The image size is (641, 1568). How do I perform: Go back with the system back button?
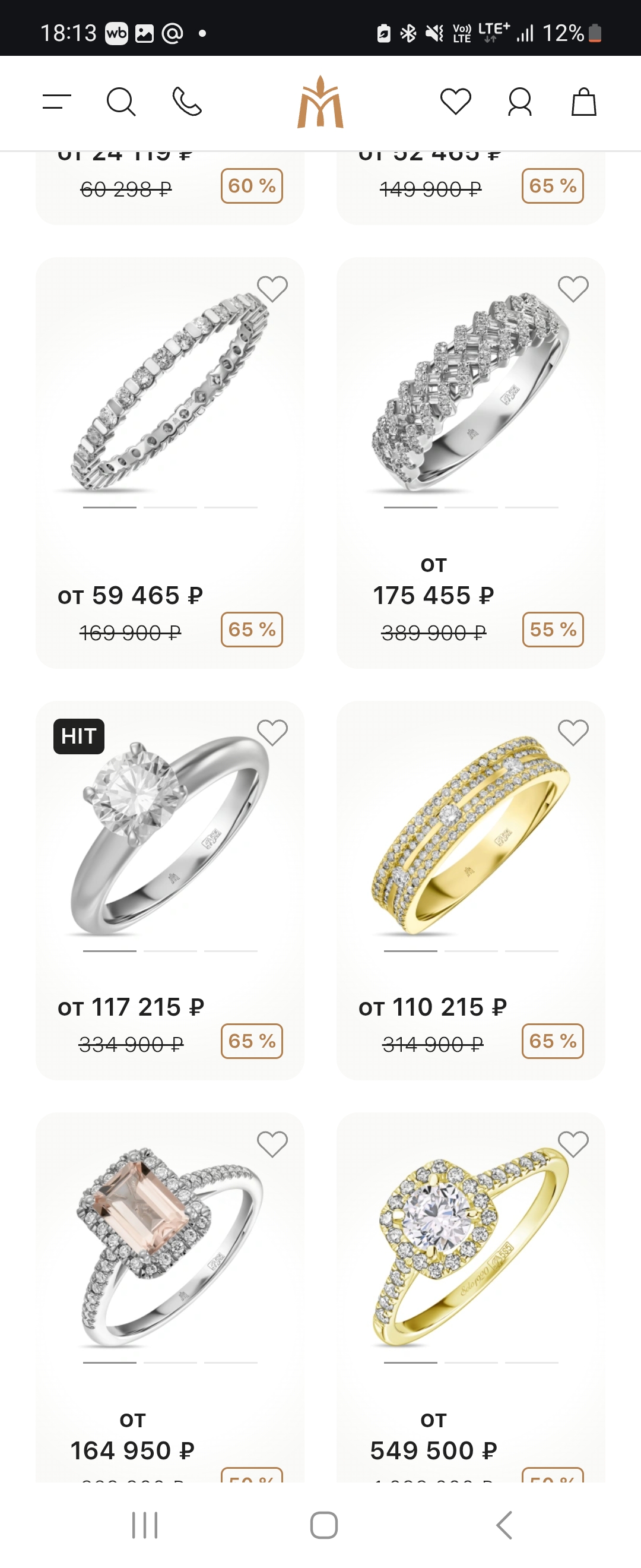(x=504, y=1525)
